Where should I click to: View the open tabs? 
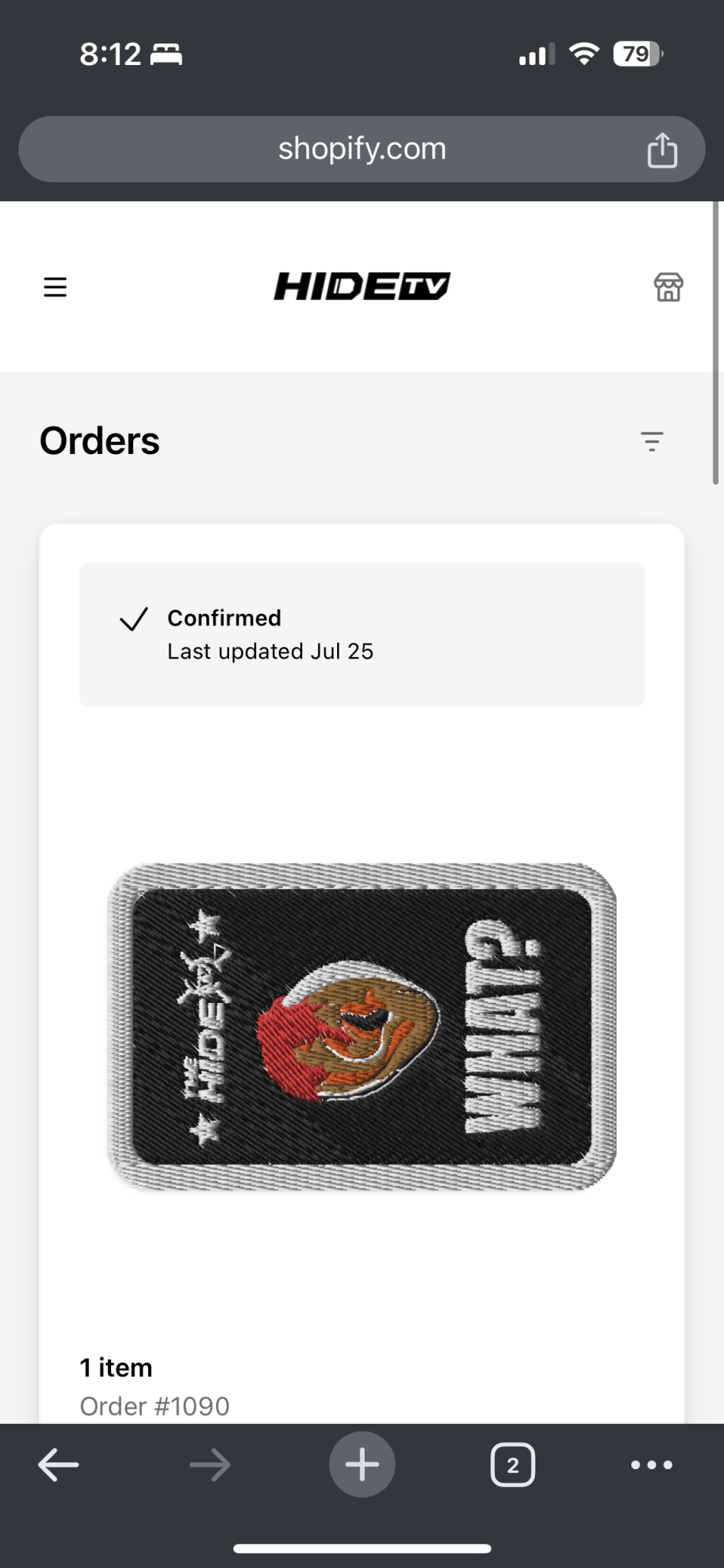click(x=513, y=1465)
